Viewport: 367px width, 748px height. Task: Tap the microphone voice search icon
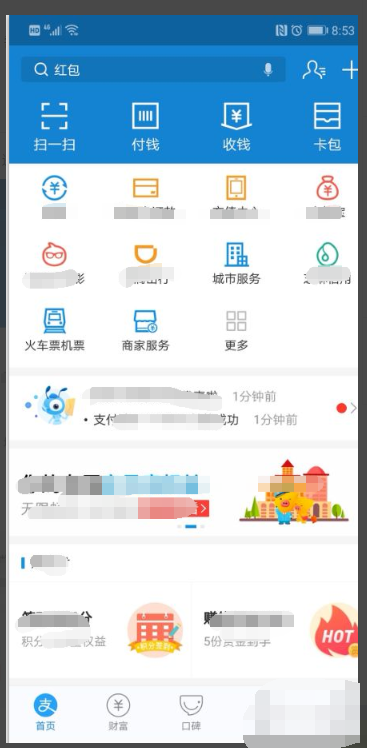pos(268,70)
